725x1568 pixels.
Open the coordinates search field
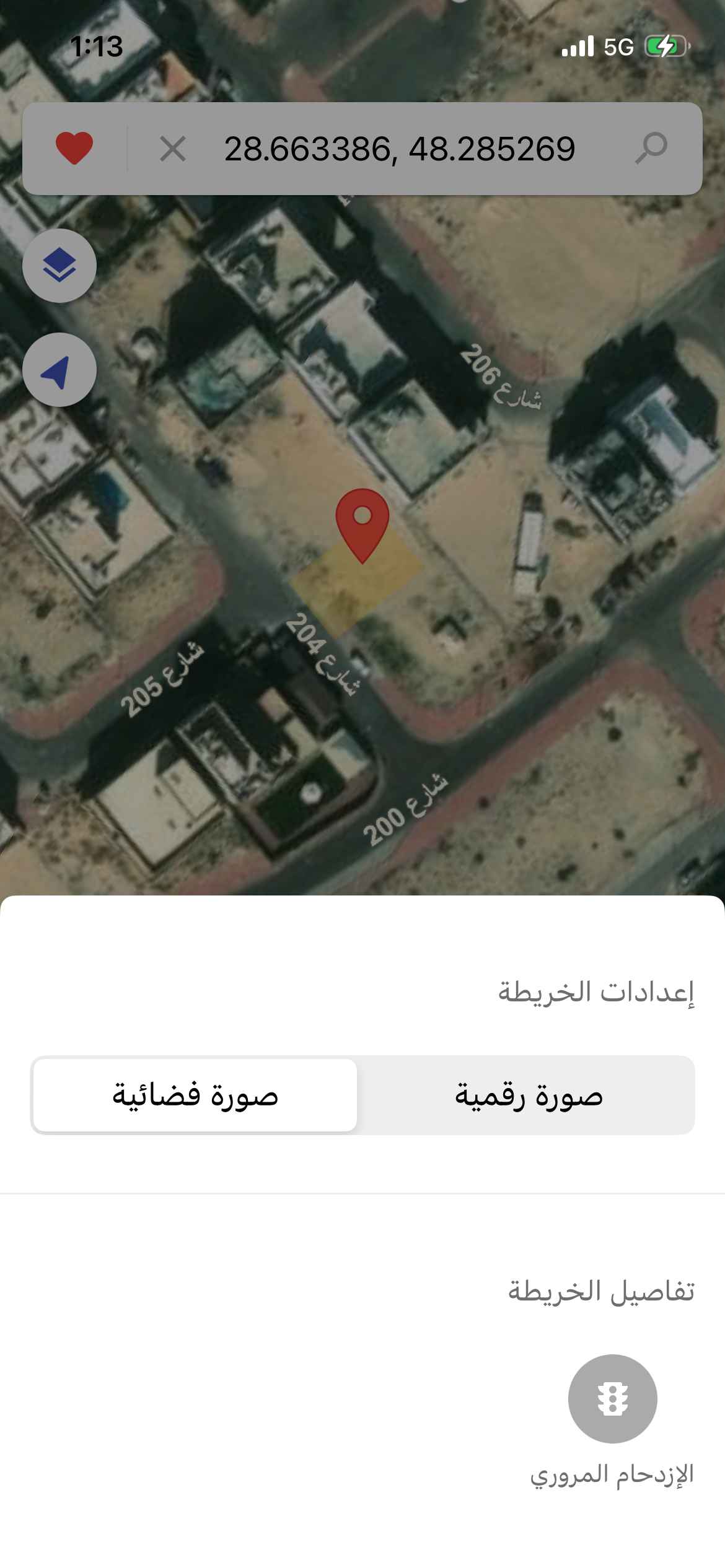400,149
